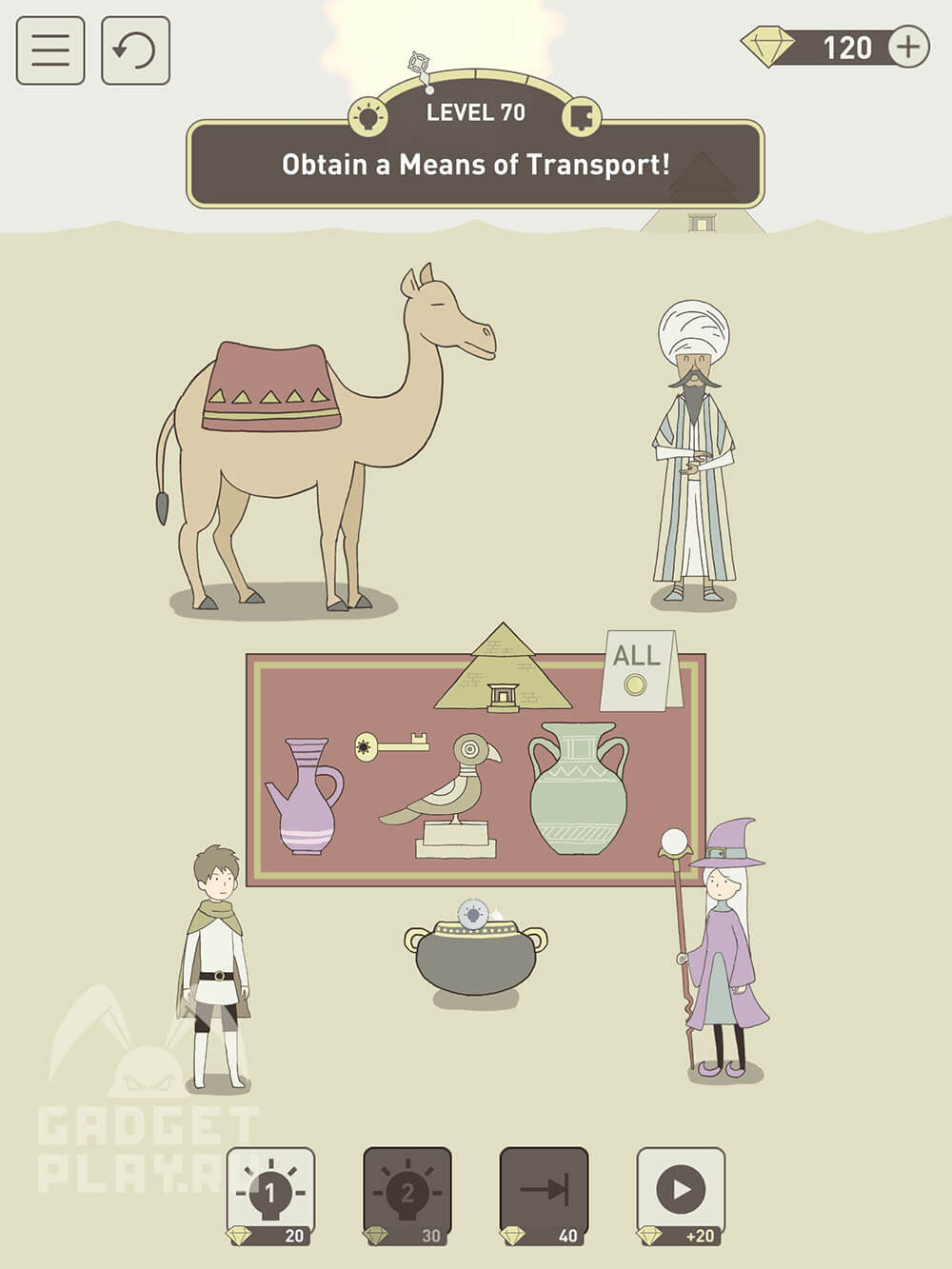Restart the level
The width and height of the screenshot is (952, 1269).
pos(135,50)
